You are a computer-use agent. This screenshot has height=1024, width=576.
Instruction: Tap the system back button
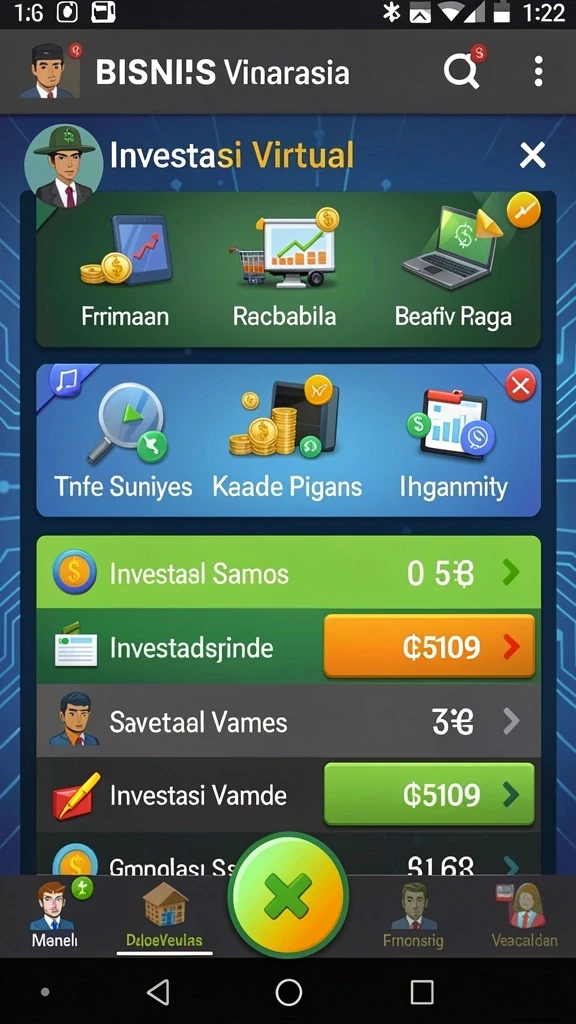[159, 992]
